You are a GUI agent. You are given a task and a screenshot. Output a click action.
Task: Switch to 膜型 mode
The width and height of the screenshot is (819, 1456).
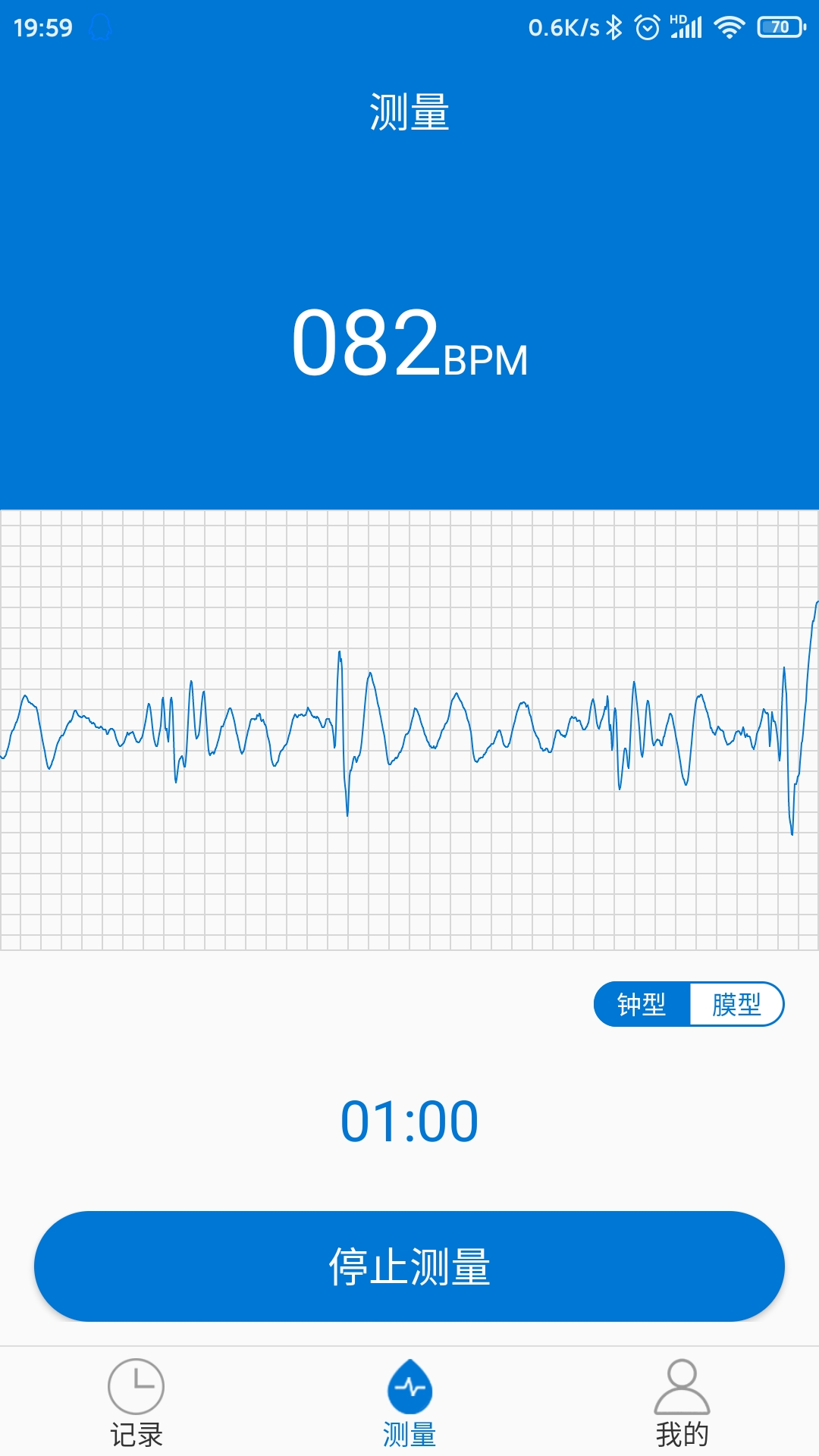click(736, 1004)
